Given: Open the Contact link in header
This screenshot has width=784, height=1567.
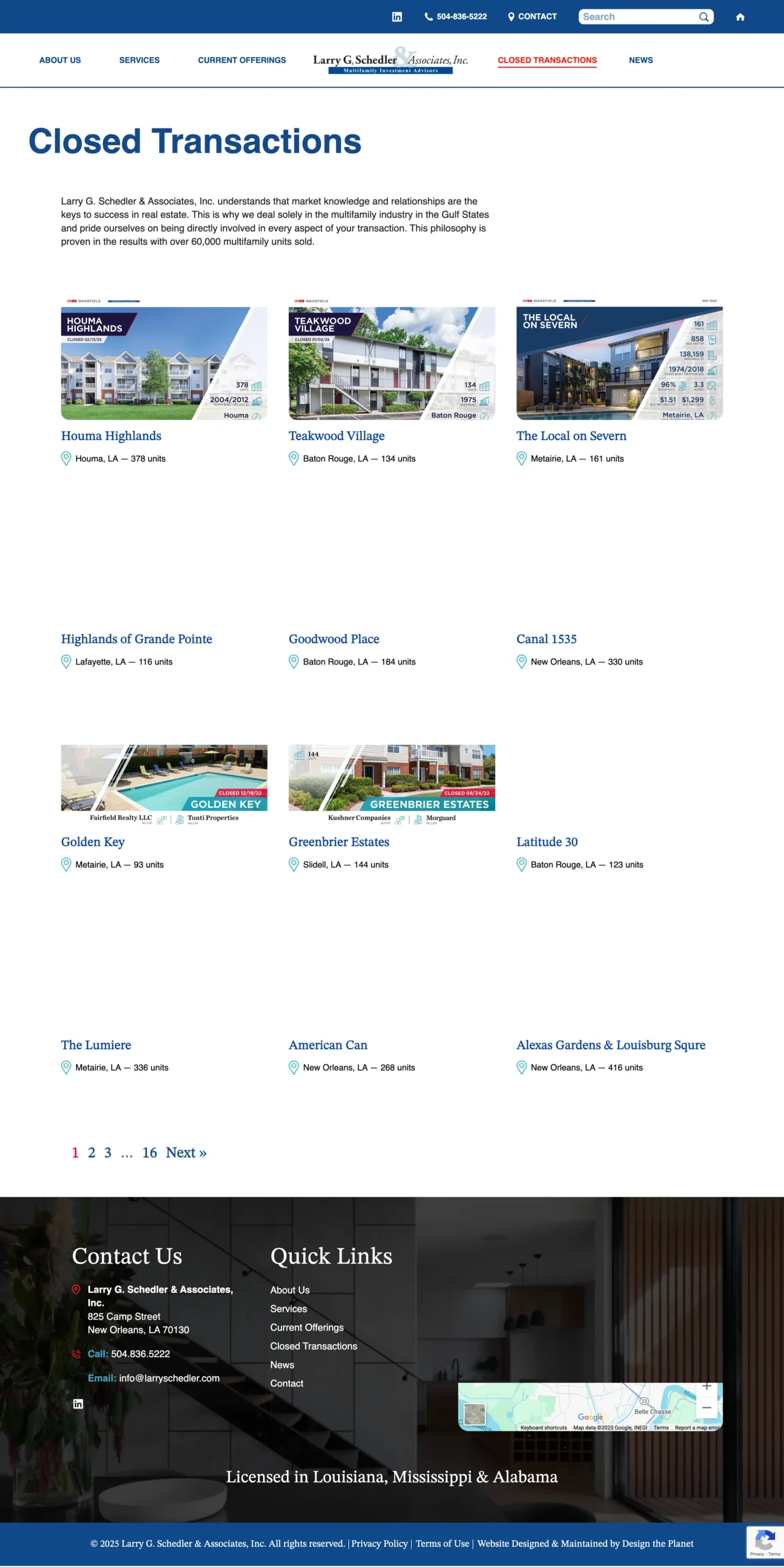Looking at the screenshot, I should [532, 17].
